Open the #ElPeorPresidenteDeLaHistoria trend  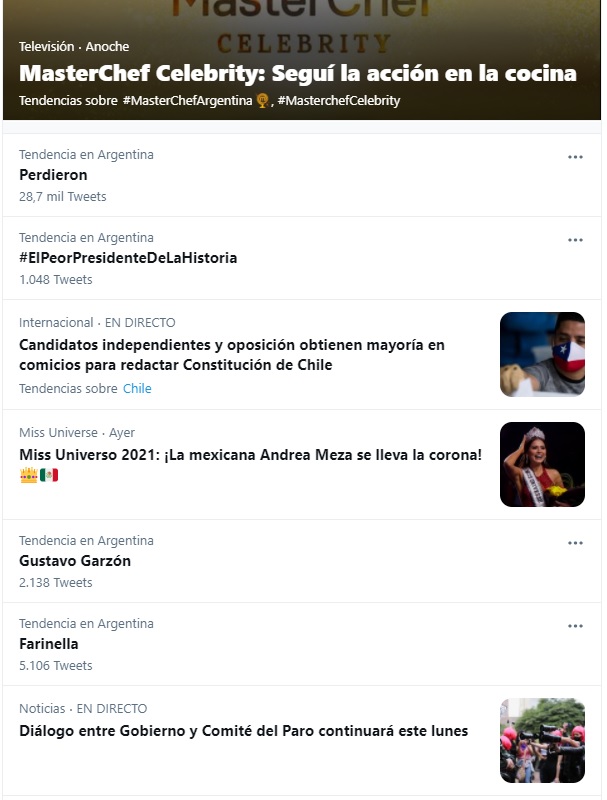[128, 258]
